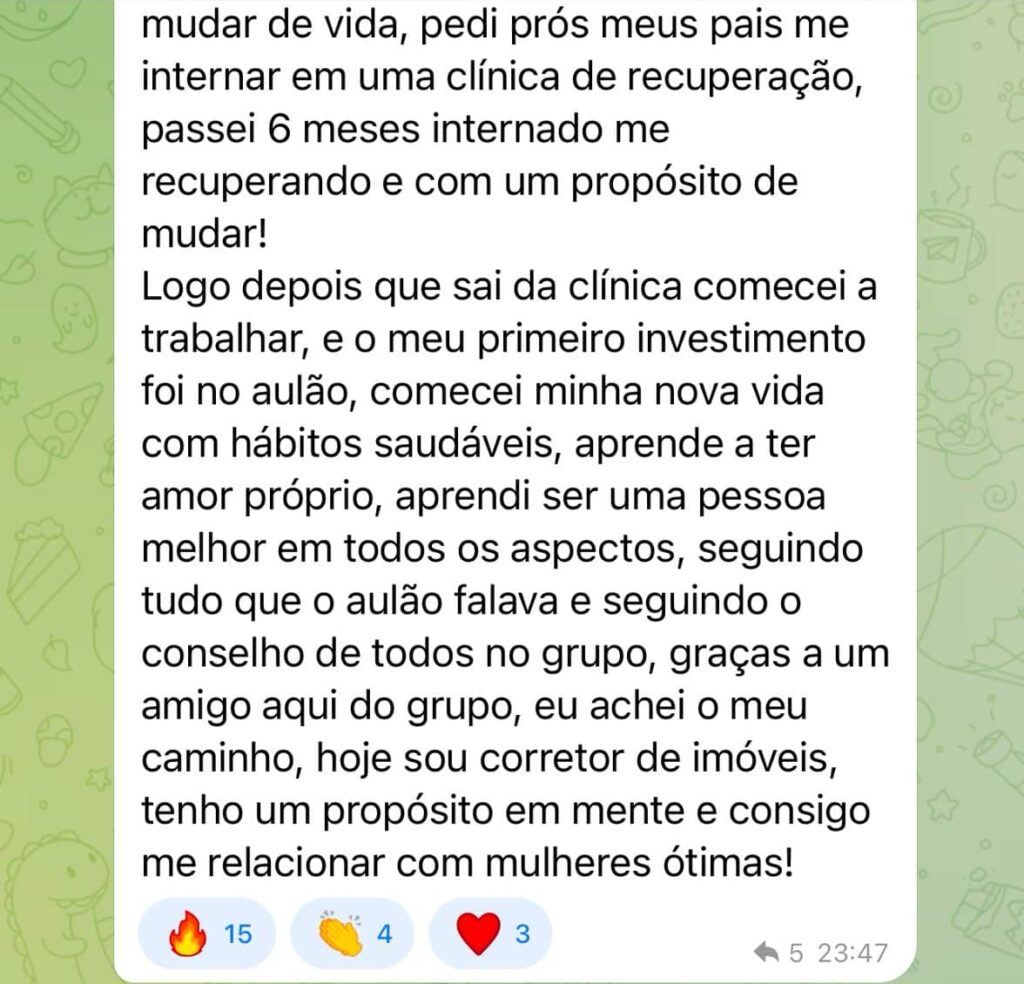Add a clapping hands reaction
This screenshot has height=984, width=1024.
click(353, 934)
